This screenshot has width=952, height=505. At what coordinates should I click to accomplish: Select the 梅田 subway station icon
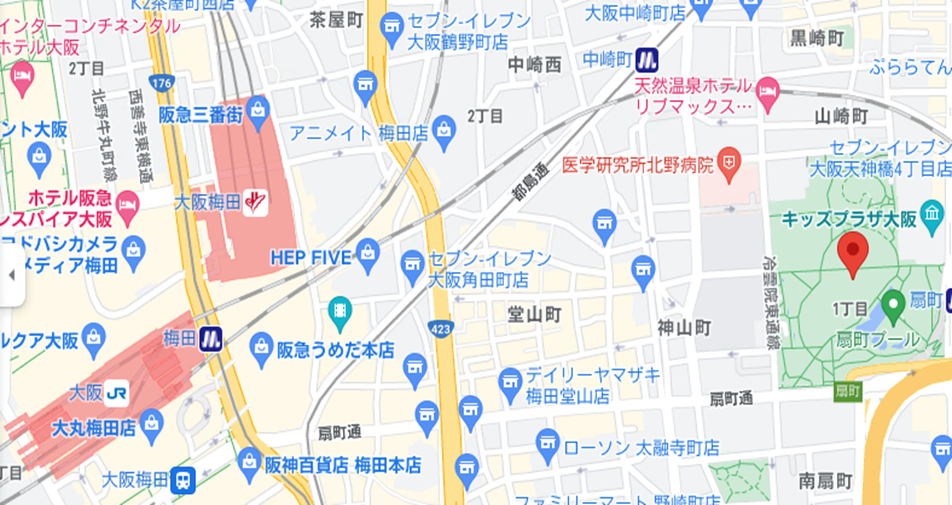(x=210, y=338)
